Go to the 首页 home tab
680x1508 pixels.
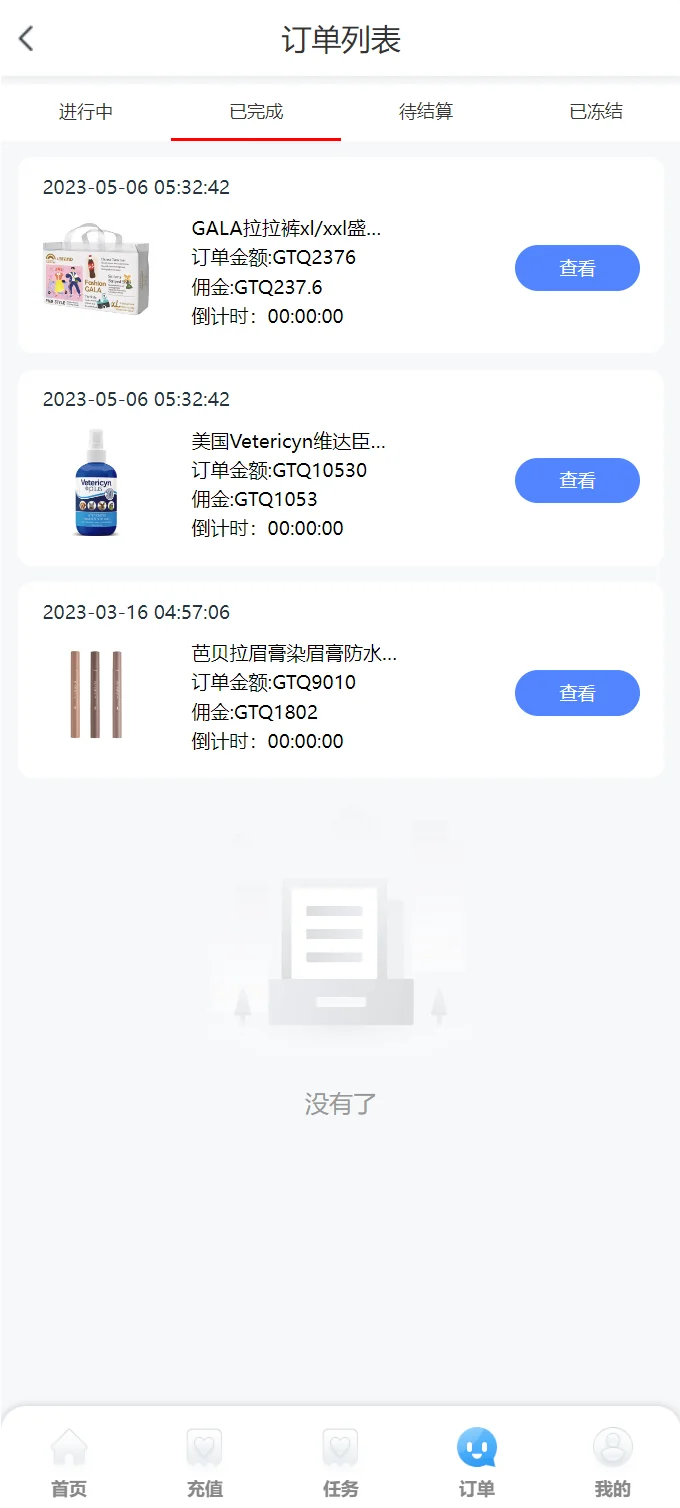click(x=69, y=1461)
